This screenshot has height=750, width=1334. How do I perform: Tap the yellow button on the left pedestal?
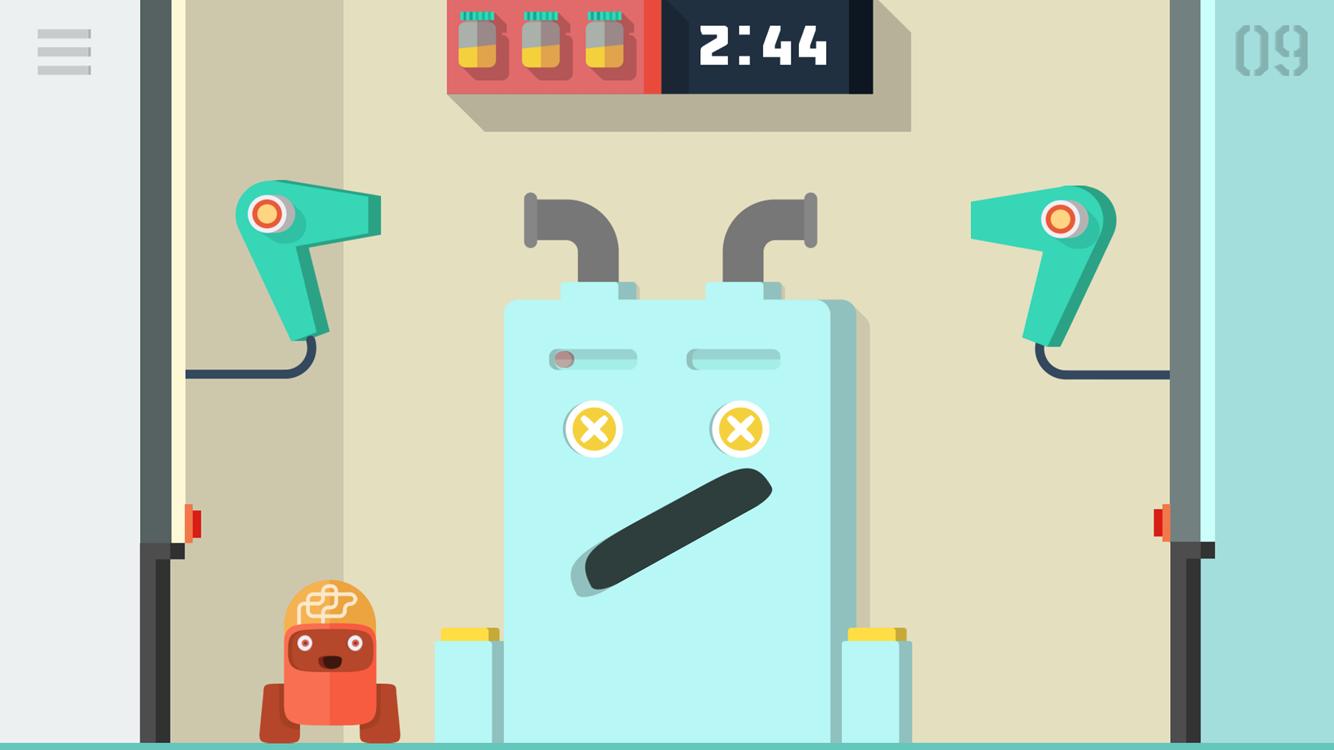(469, 635)
